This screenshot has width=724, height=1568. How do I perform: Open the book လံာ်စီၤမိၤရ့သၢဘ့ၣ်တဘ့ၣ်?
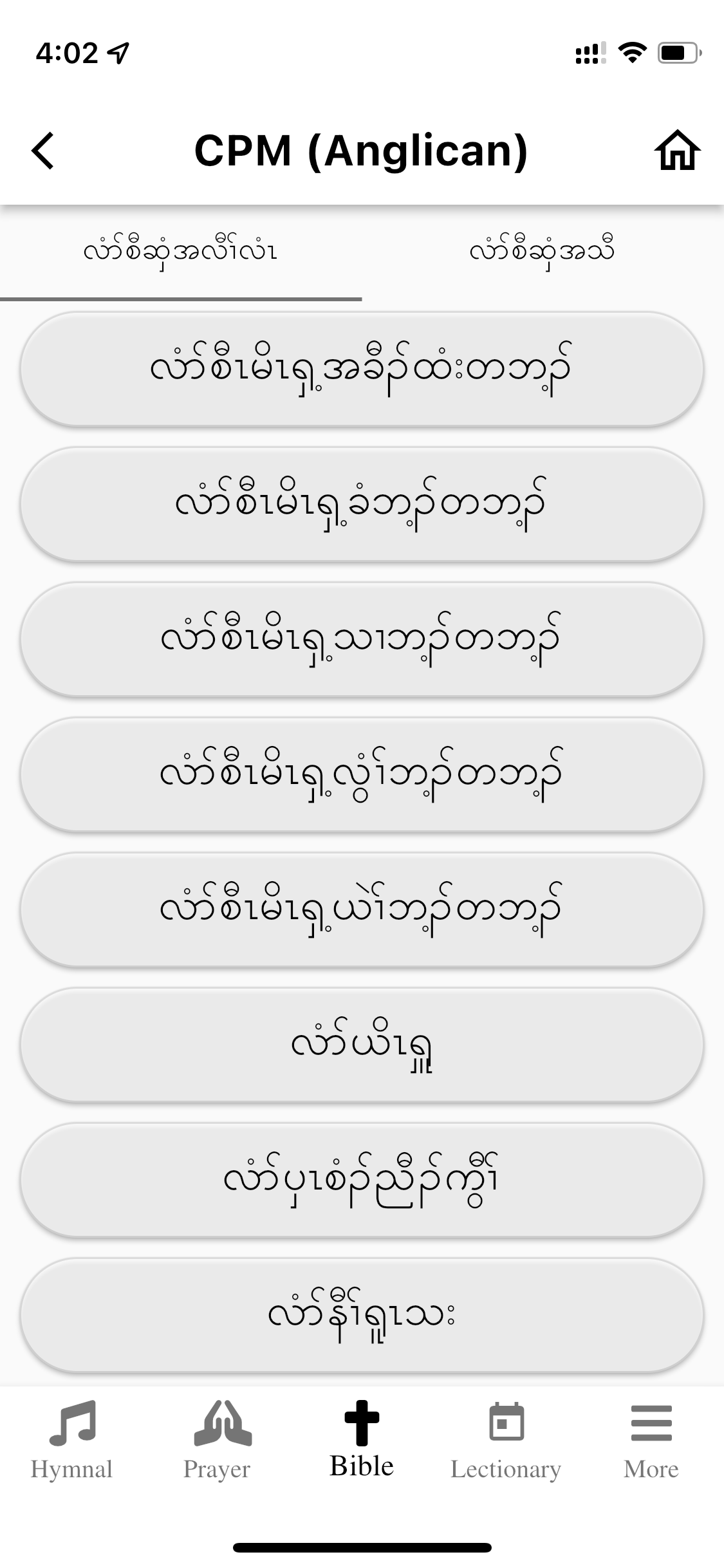pos(361,639)
